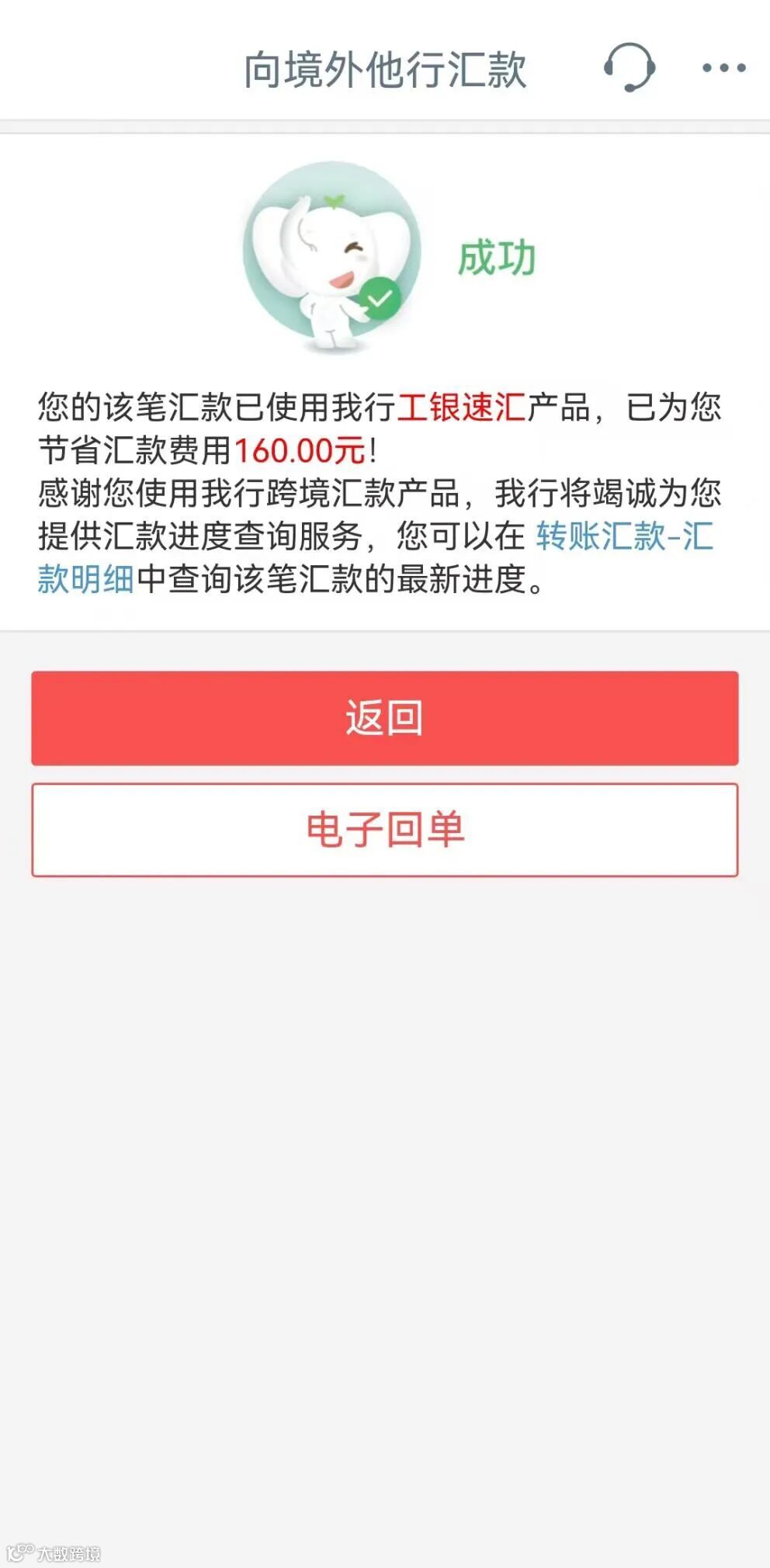This screenshot has height=1568, width=770.
Task: Open customer service headset icon
Action: [x=630, y=68]
